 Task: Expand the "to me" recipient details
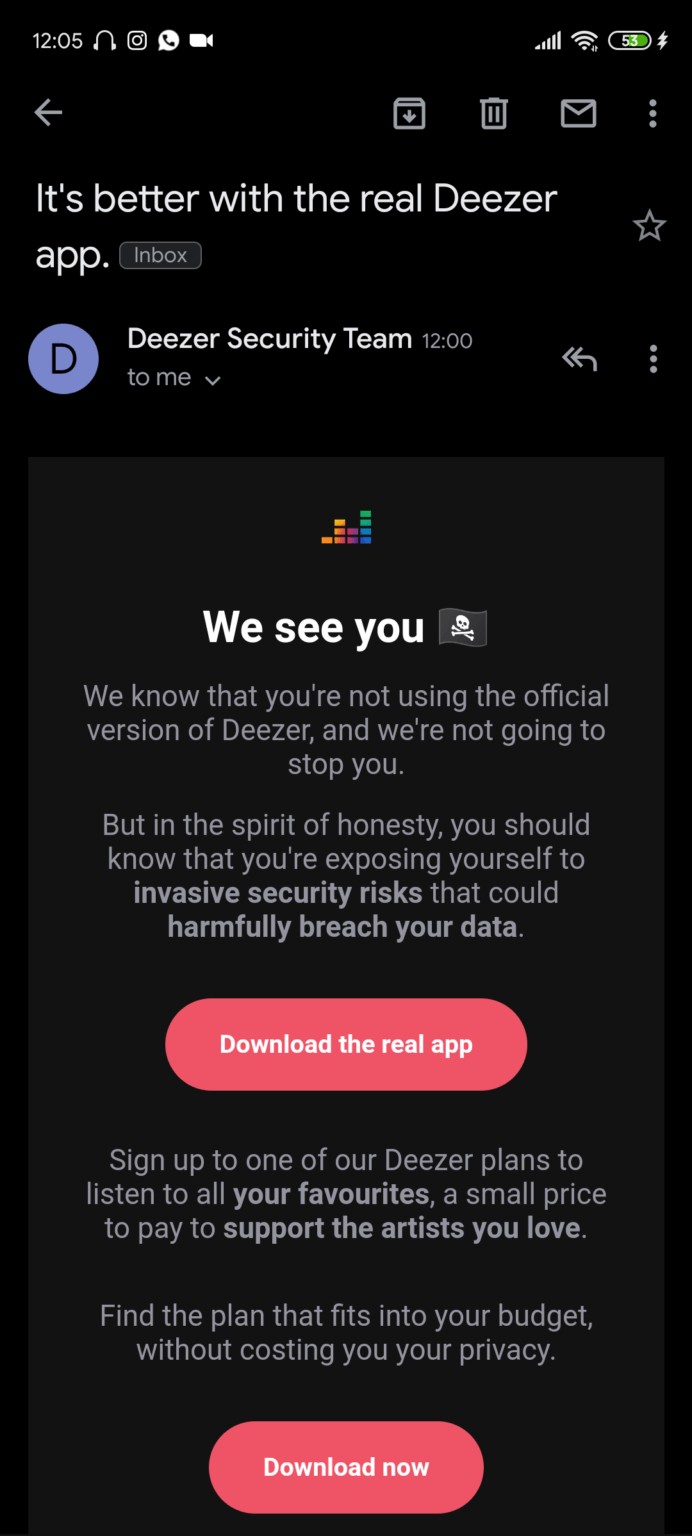point(174,378)
